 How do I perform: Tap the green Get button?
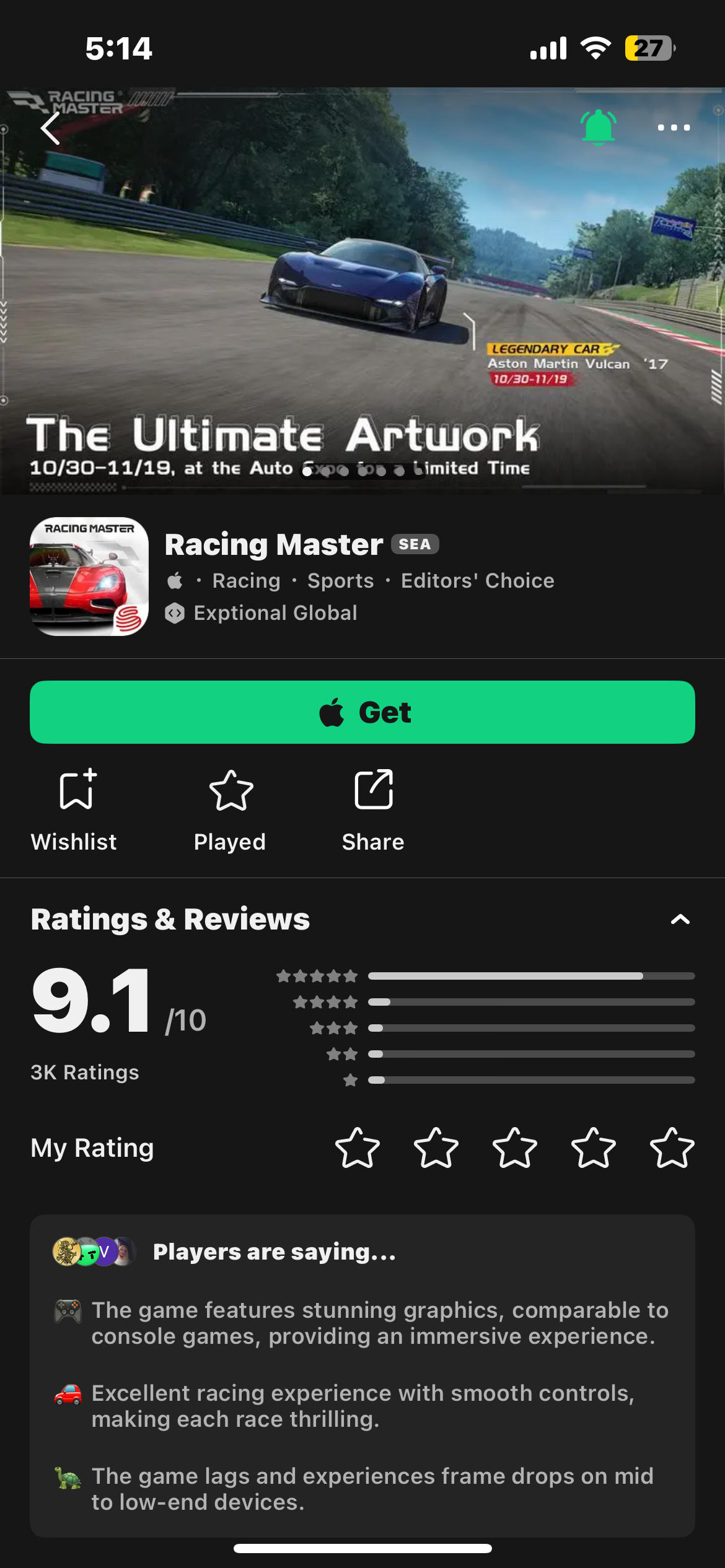(362, 712)
